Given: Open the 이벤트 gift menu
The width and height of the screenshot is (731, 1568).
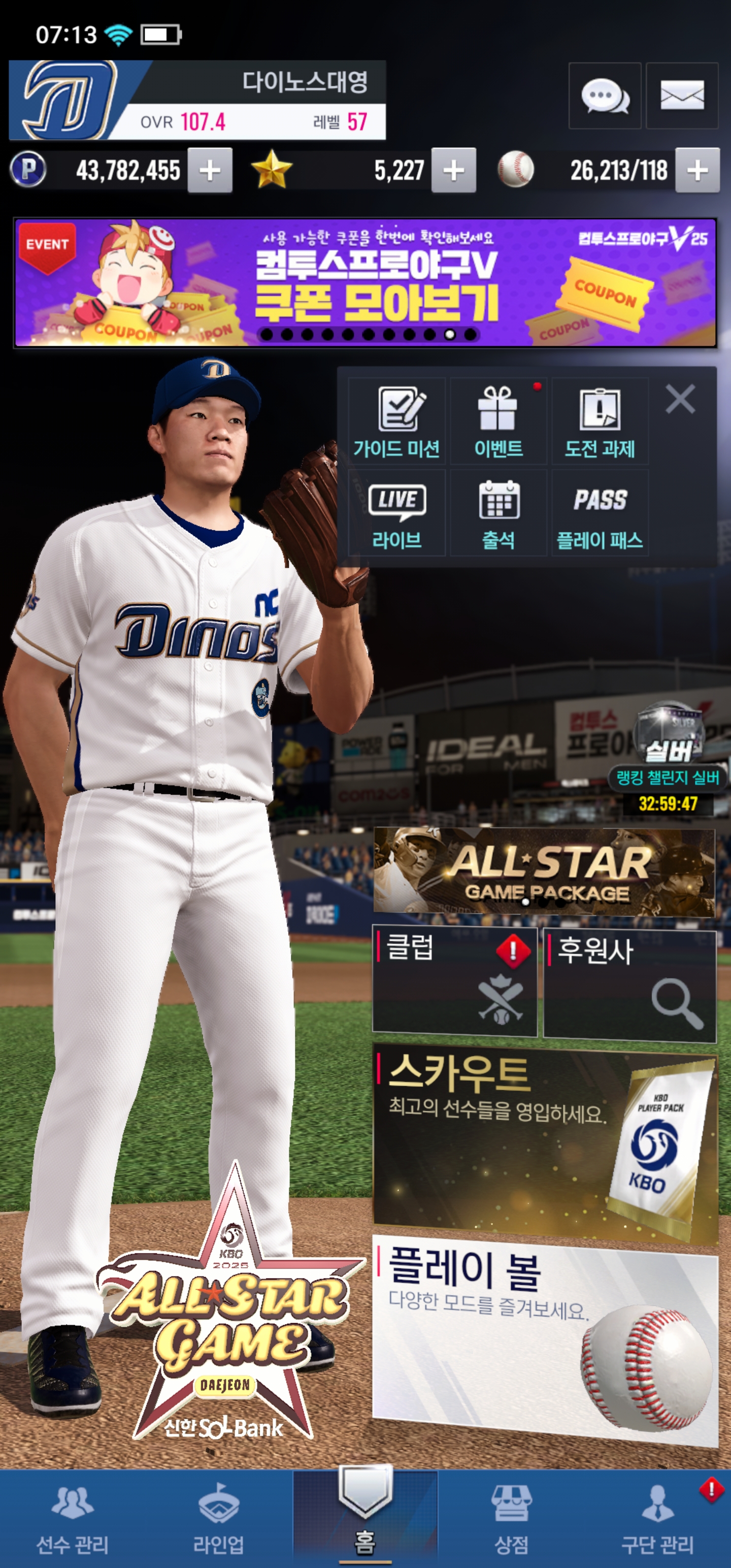Looking at the screenshot, I should (x=498, y=420).
